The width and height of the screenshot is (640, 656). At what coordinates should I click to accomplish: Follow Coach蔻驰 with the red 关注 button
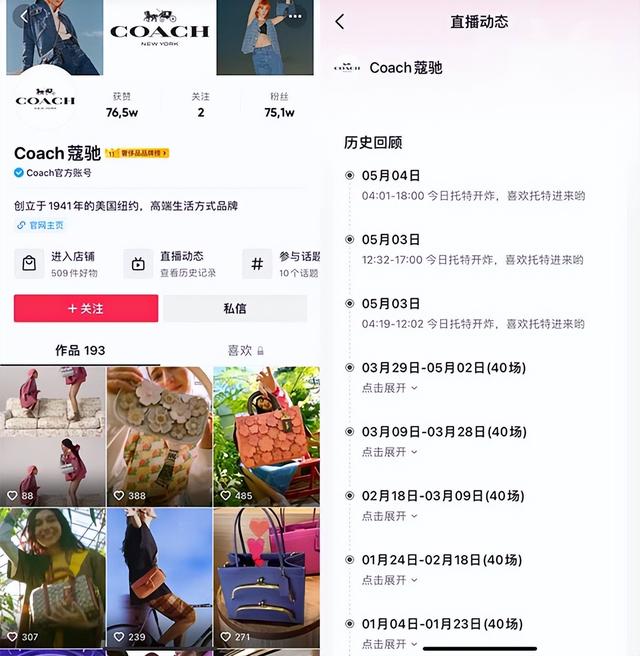pyautogui.click(x=86, y=309)
